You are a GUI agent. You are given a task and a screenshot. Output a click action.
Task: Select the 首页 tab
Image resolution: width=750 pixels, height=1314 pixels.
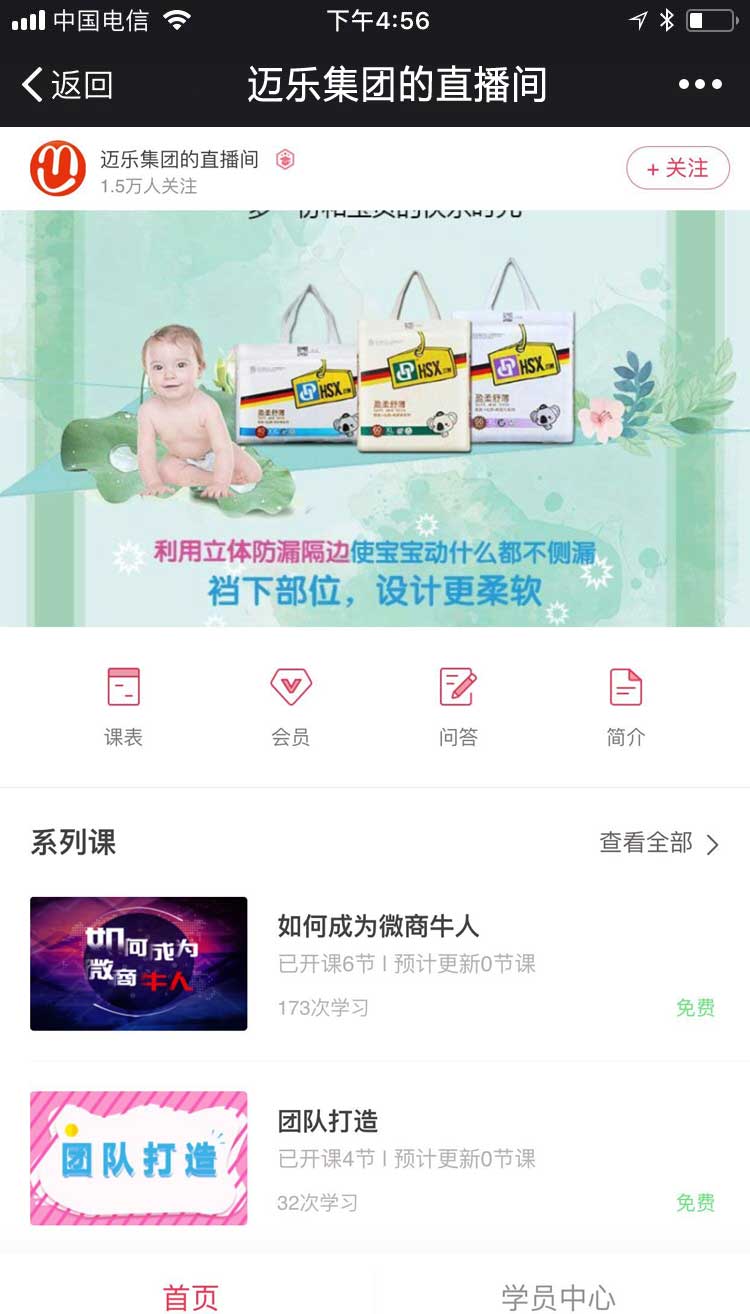pos(190,1296)
